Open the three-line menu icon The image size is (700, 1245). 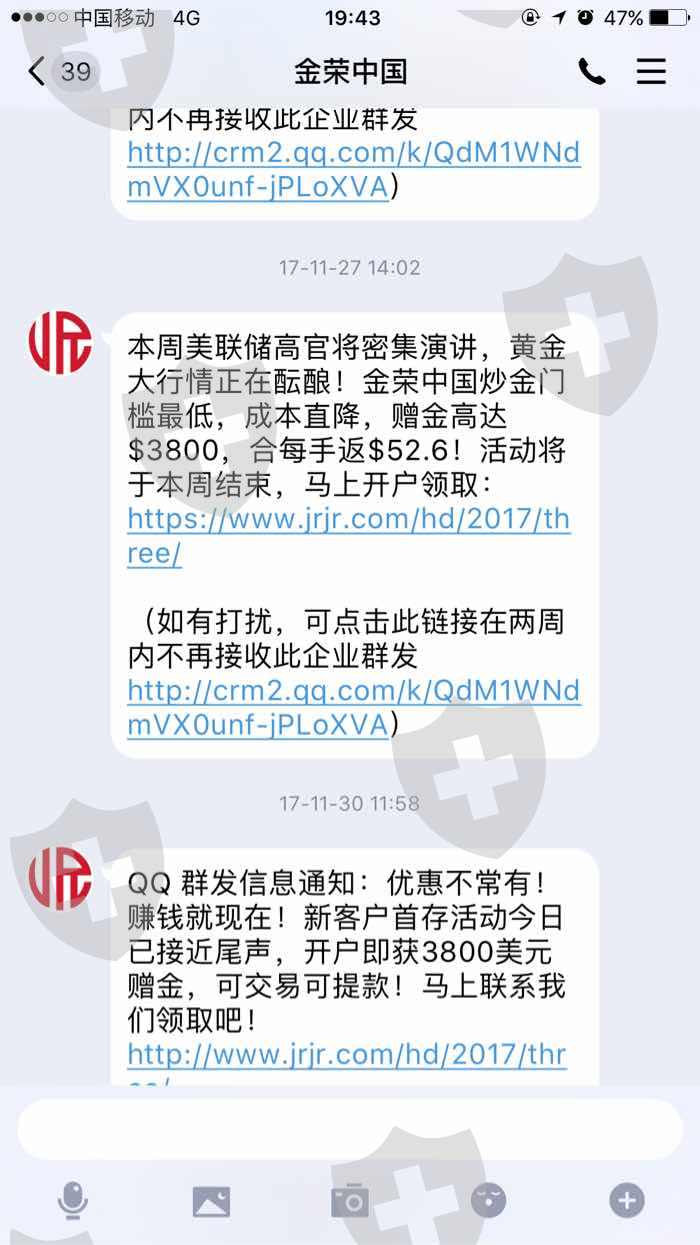coord(651,71)
